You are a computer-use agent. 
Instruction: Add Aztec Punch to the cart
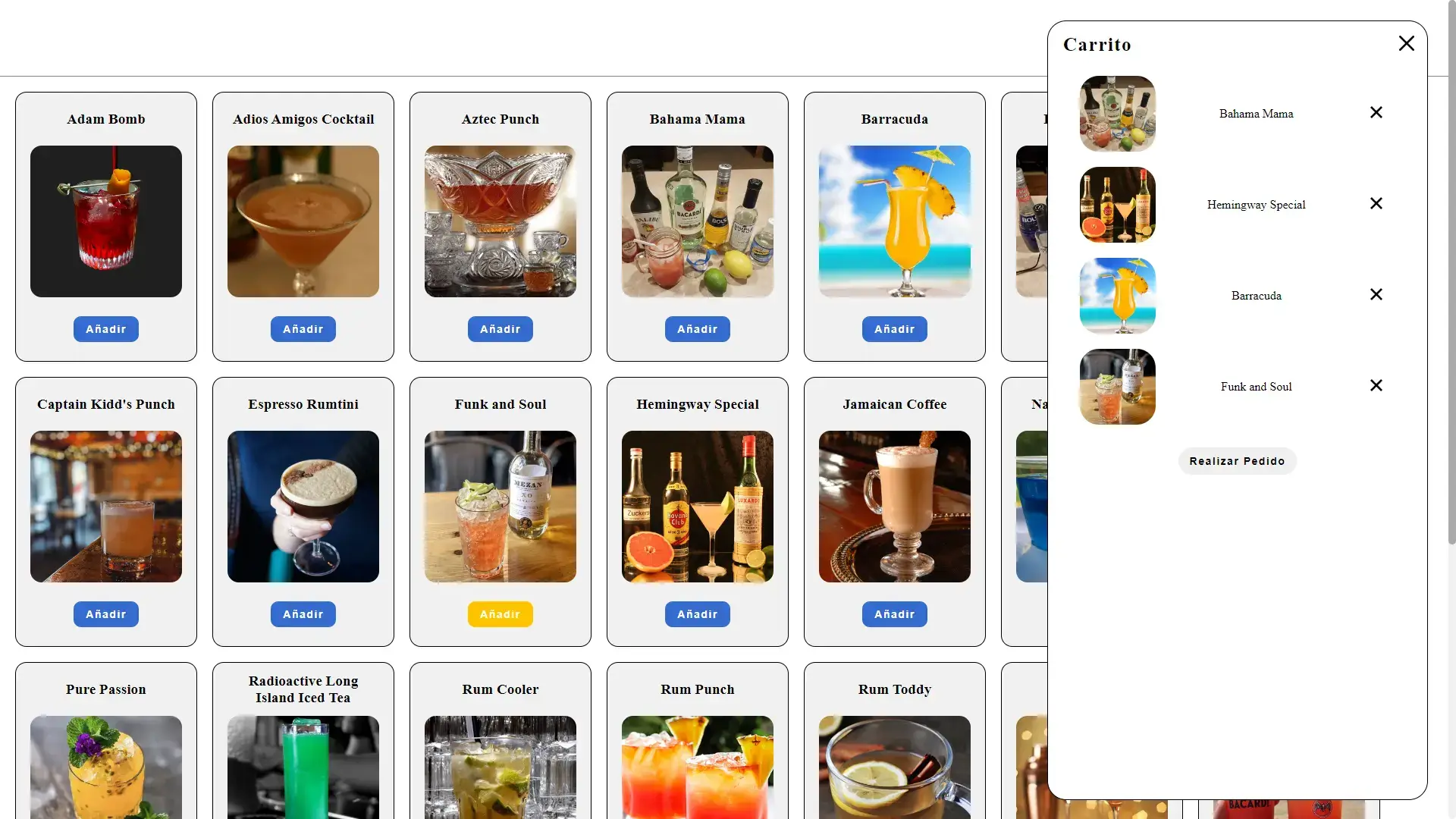coord(500,329)
